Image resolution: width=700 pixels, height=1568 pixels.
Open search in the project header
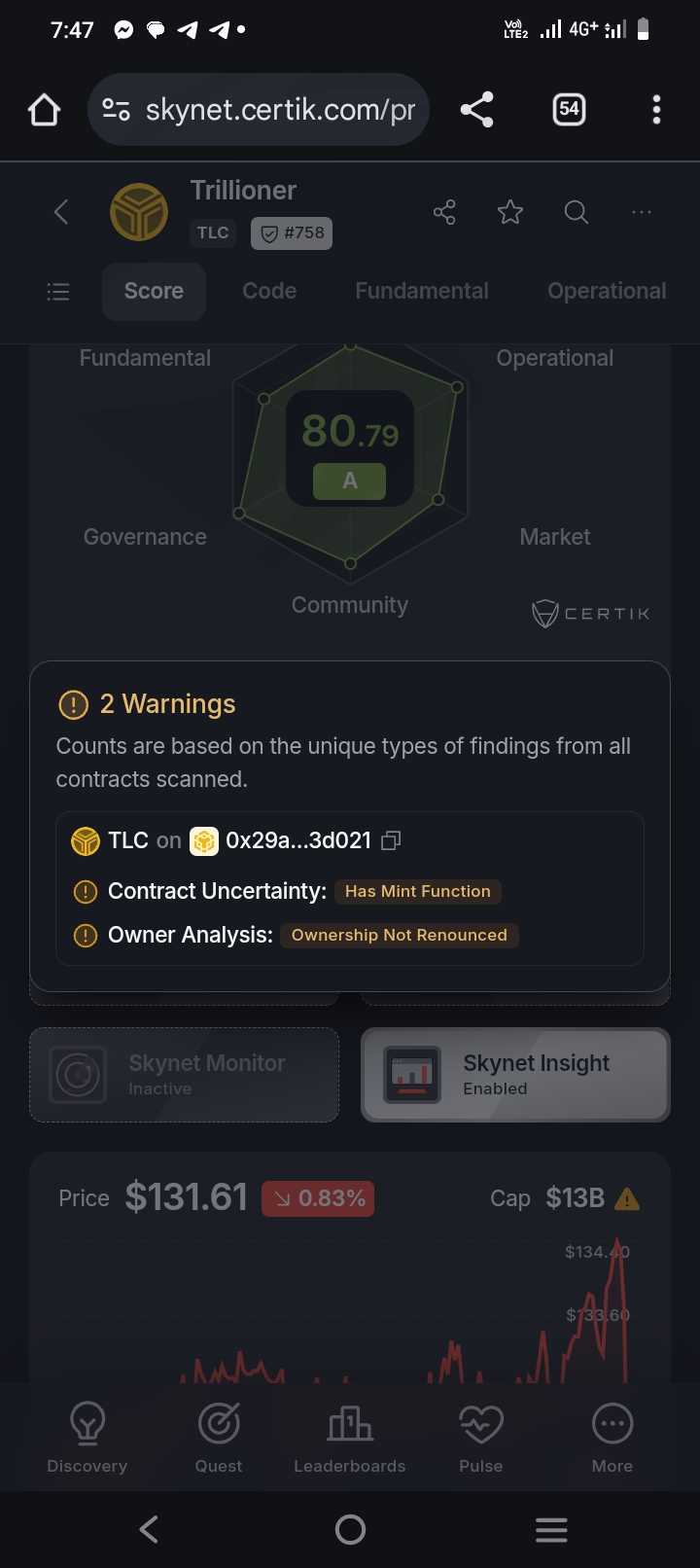click(577, 212)
